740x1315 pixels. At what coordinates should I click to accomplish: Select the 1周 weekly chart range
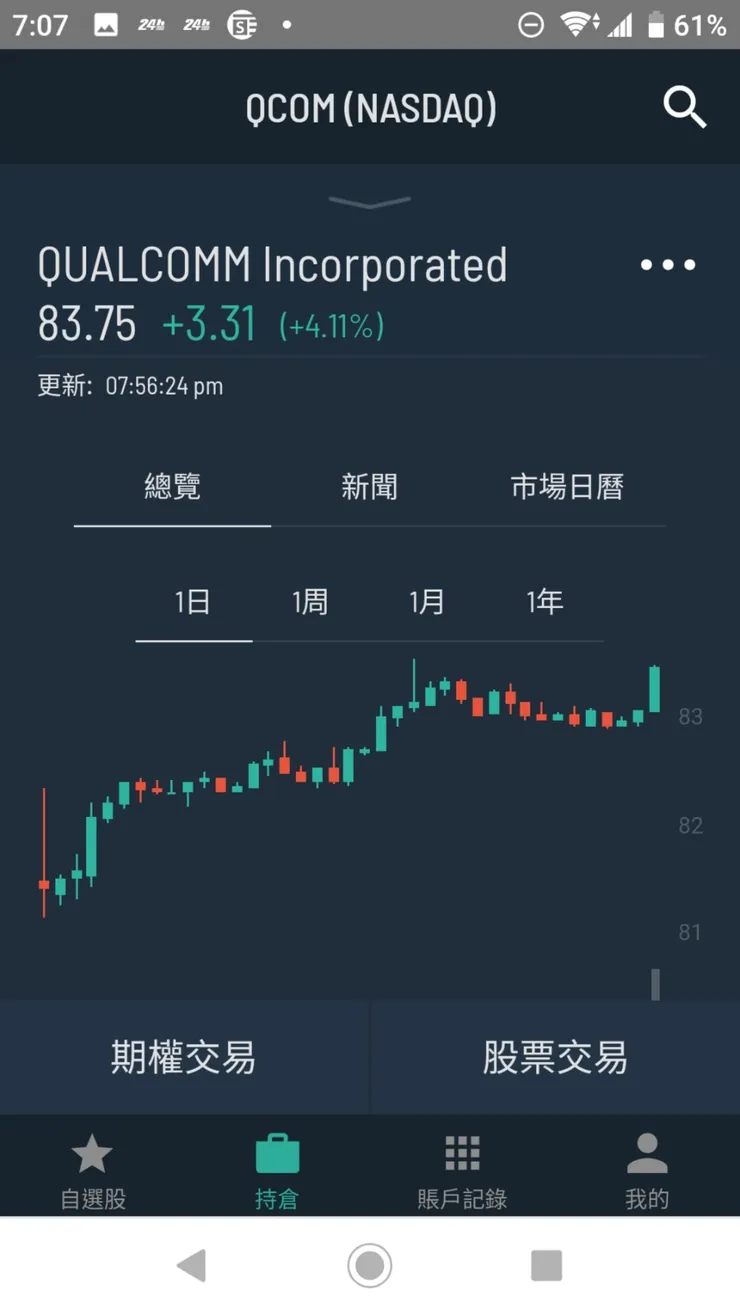point(310,601)
